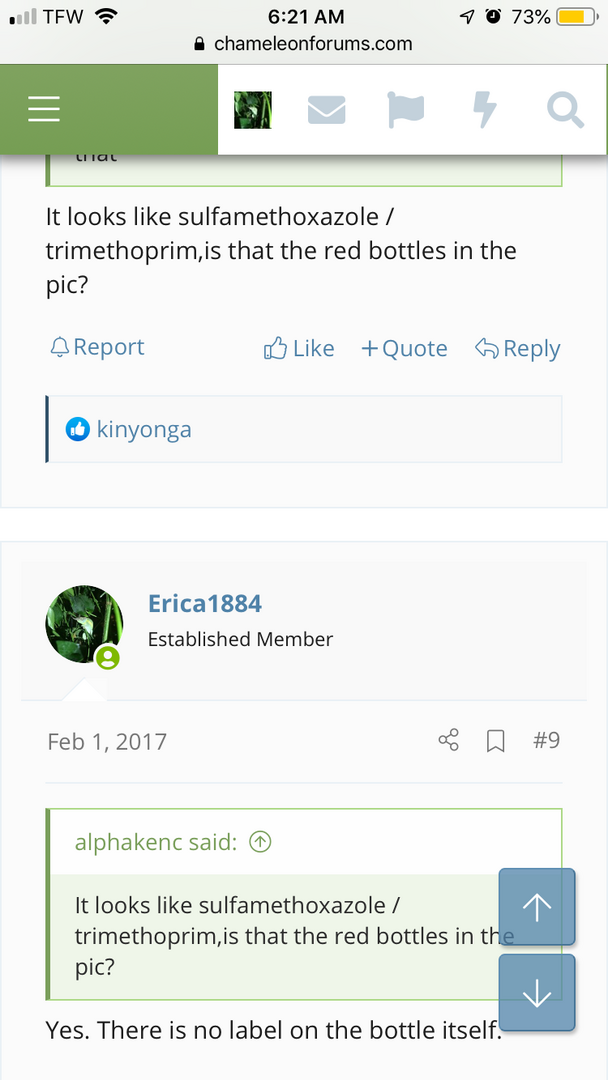Visit Erica1884's profile via username
608x1080 pixels.
[x=205, y=604]
